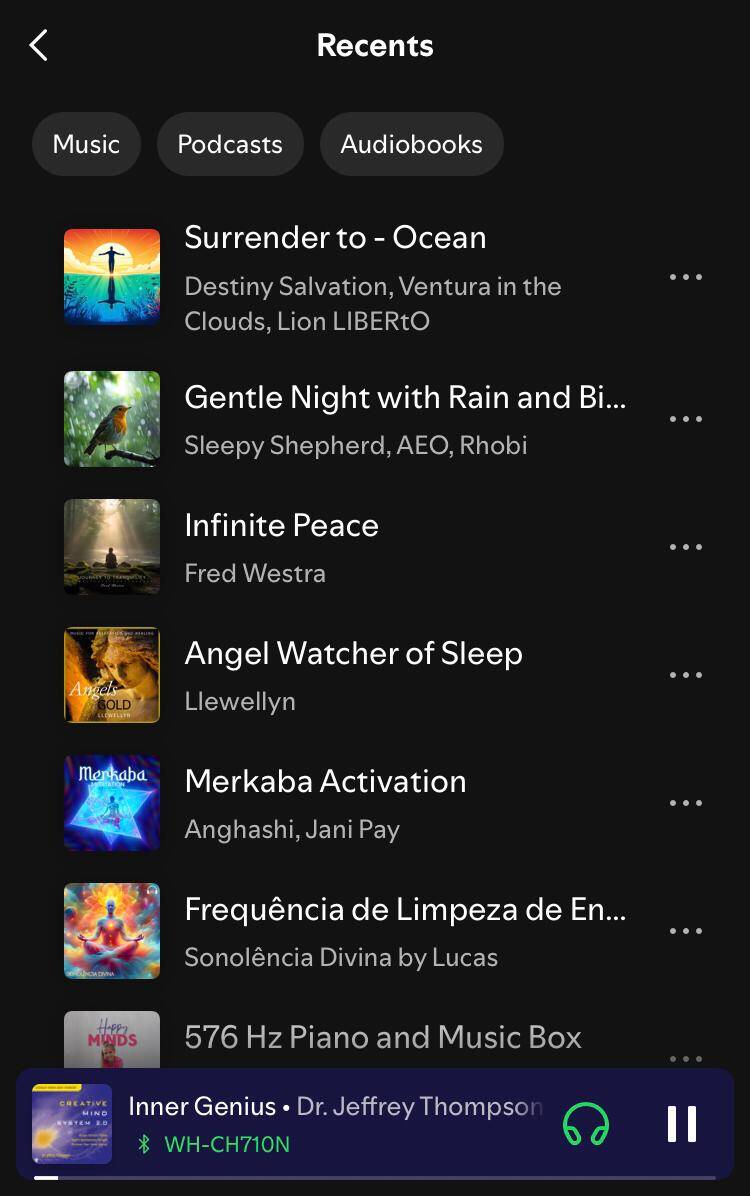The image size is (750, 1196).
Task: Show more options for Gentle Night with Rain
Action: point(685,419)
